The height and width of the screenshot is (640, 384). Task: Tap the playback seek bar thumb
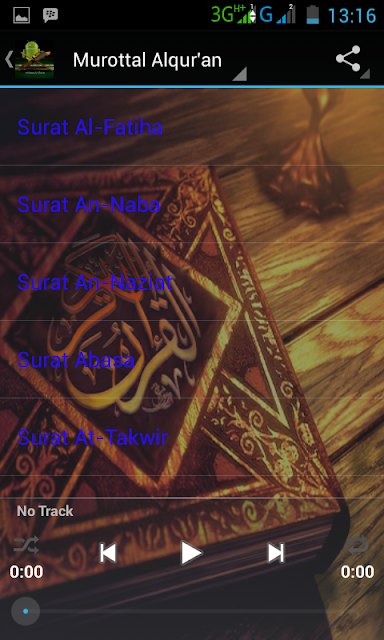pos(25,611)
